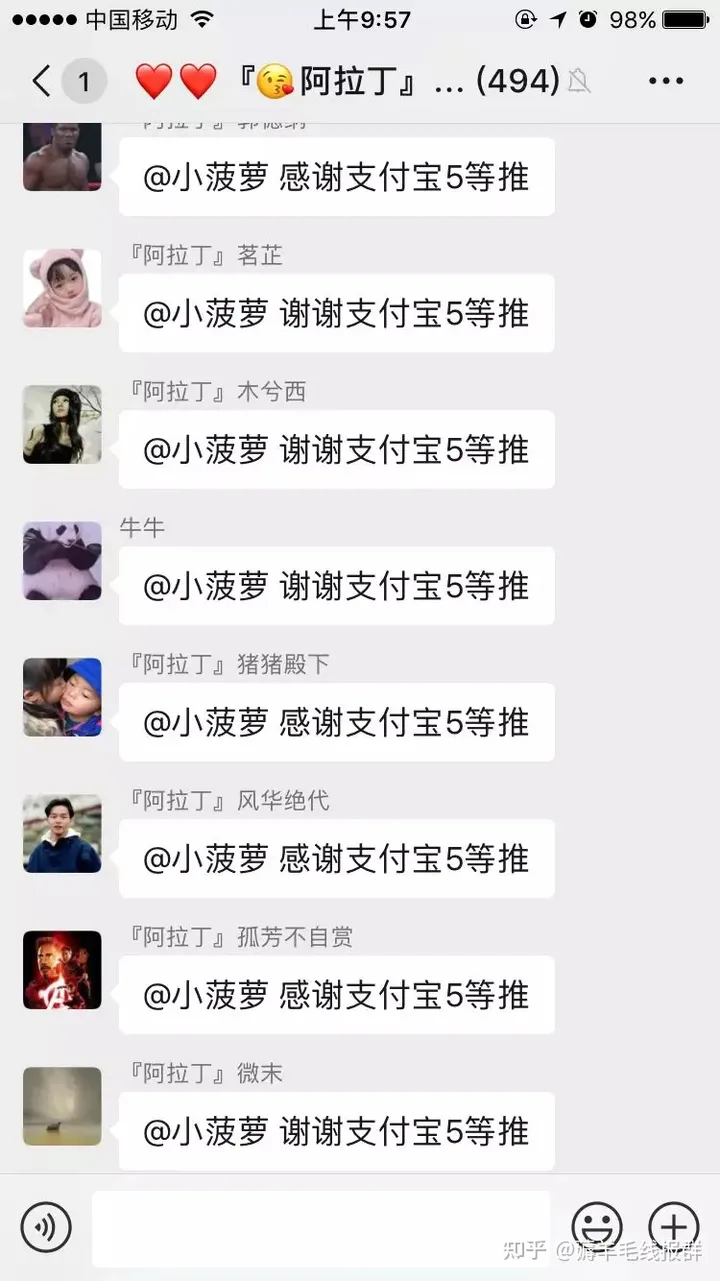Image resolution: width=720 pixels, height=1281 pixels.
Task: View 风华绝代's profile avatar
Action: click(62, 833)
